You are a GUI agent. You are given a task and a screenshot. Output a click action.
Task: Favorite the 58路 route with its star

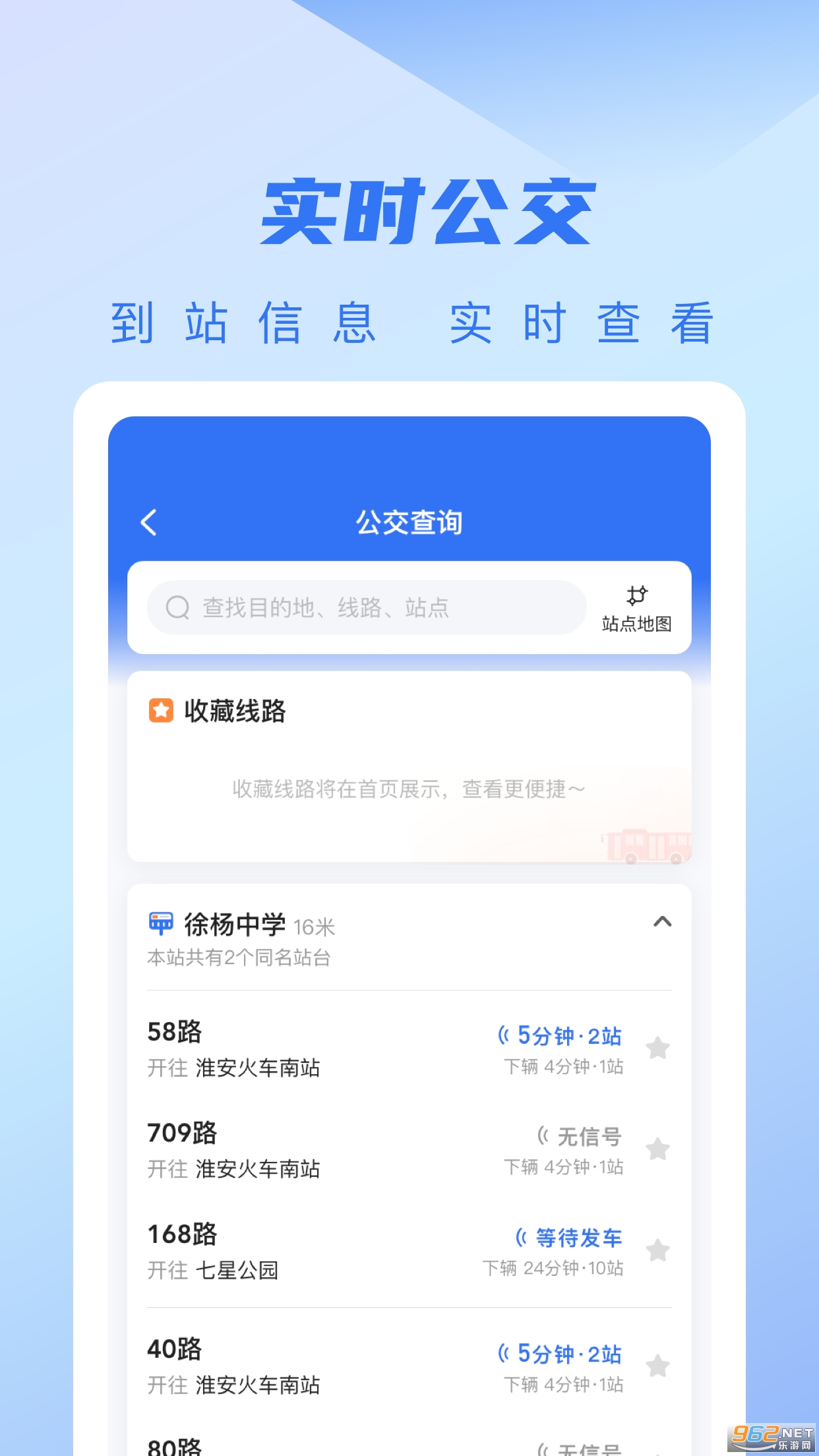658,1048
